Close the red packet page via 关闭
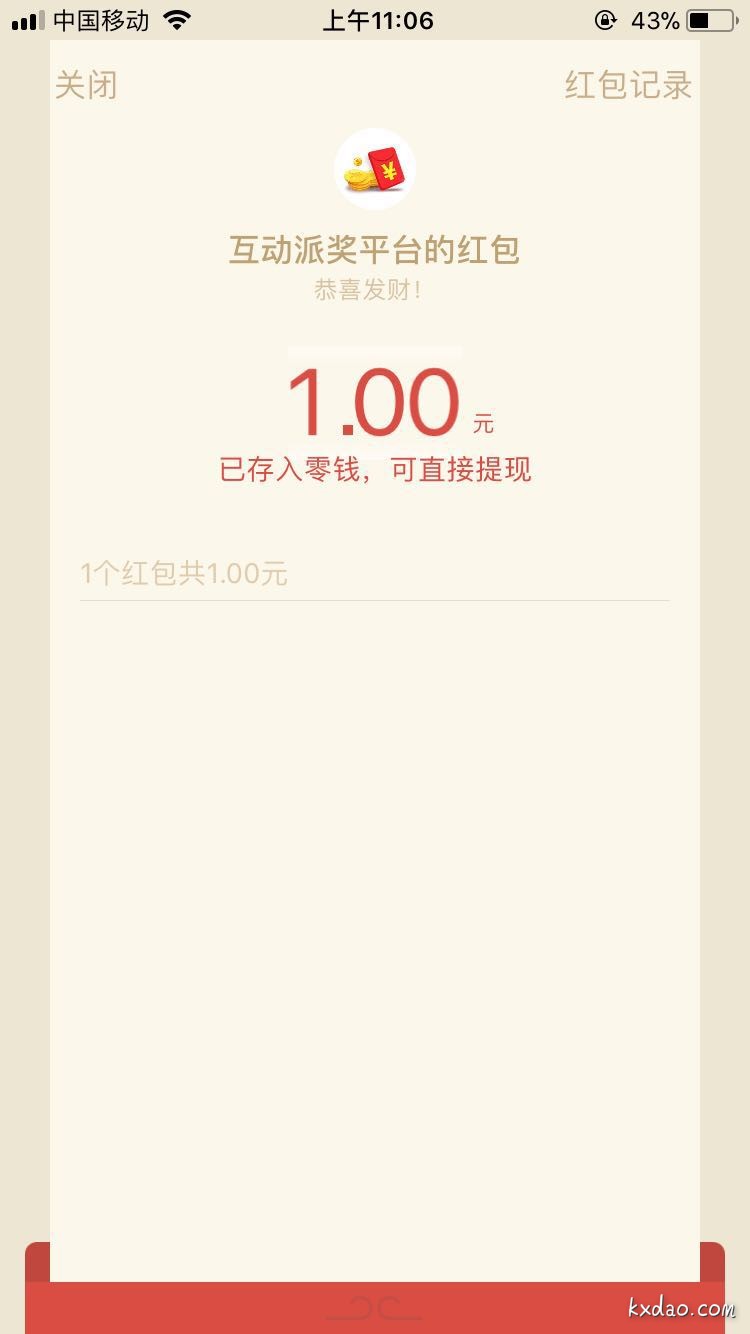 coord(86,85)
